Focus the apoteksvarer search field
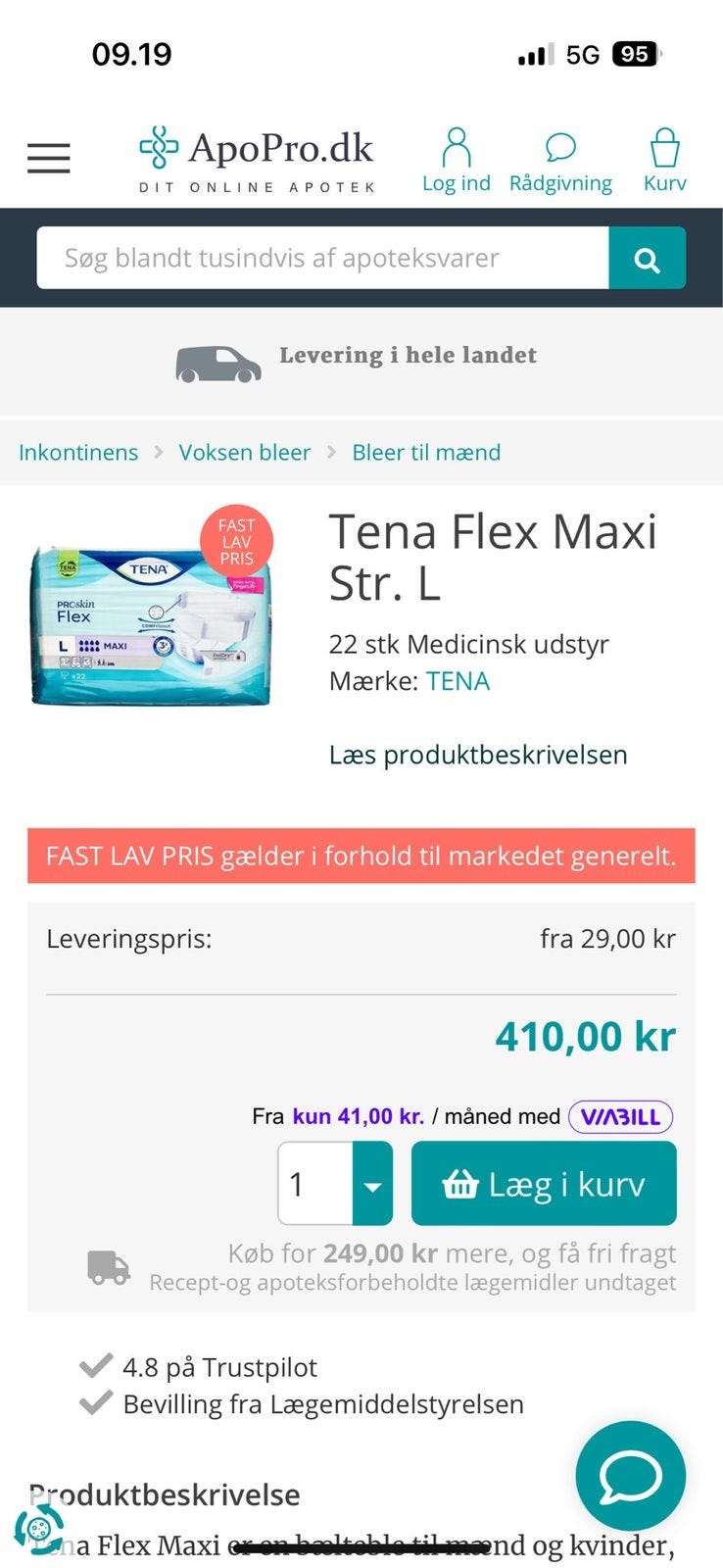Image resolution: width=723 pixels, height=1568 pixels. [x=322, y=258]
